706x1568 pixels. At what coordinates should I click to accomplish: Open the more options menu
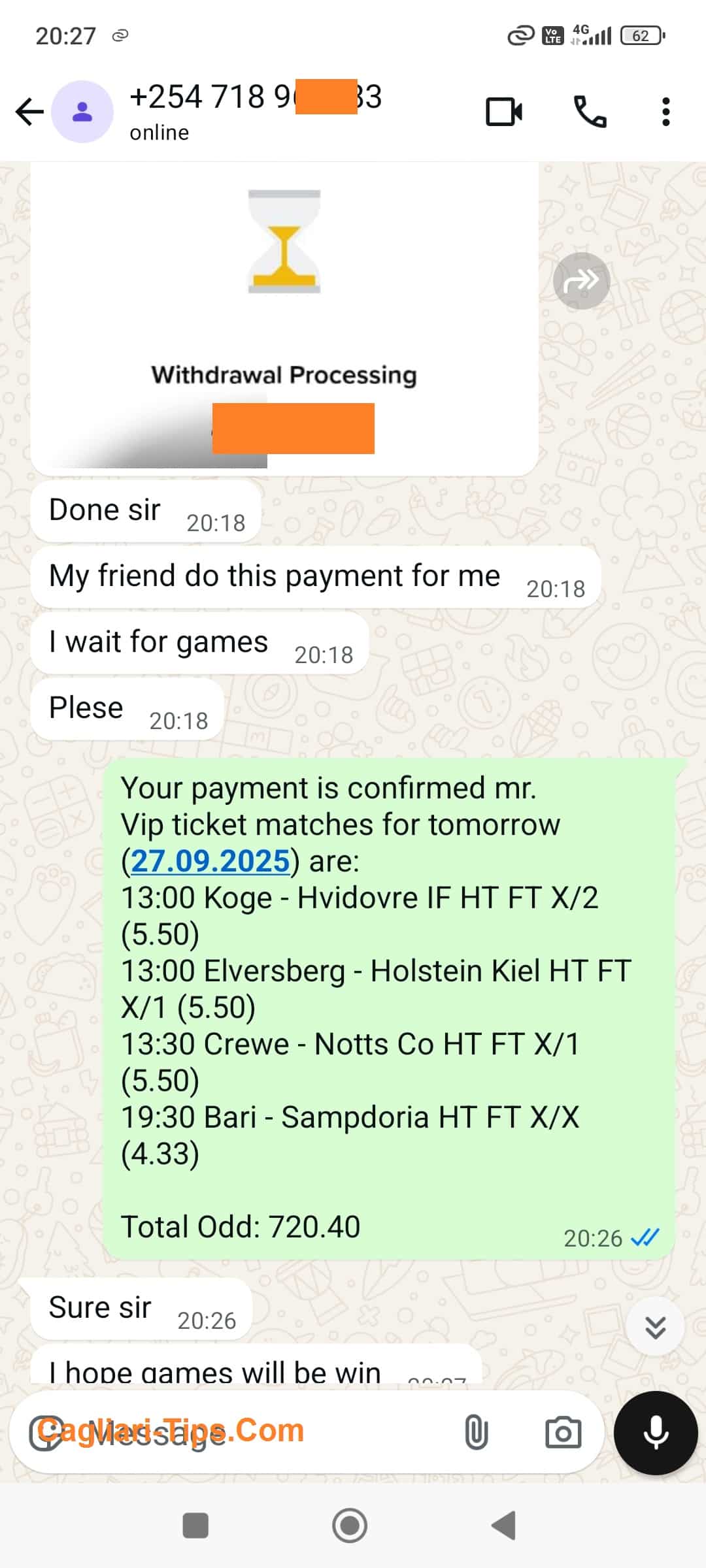(665, 112)
